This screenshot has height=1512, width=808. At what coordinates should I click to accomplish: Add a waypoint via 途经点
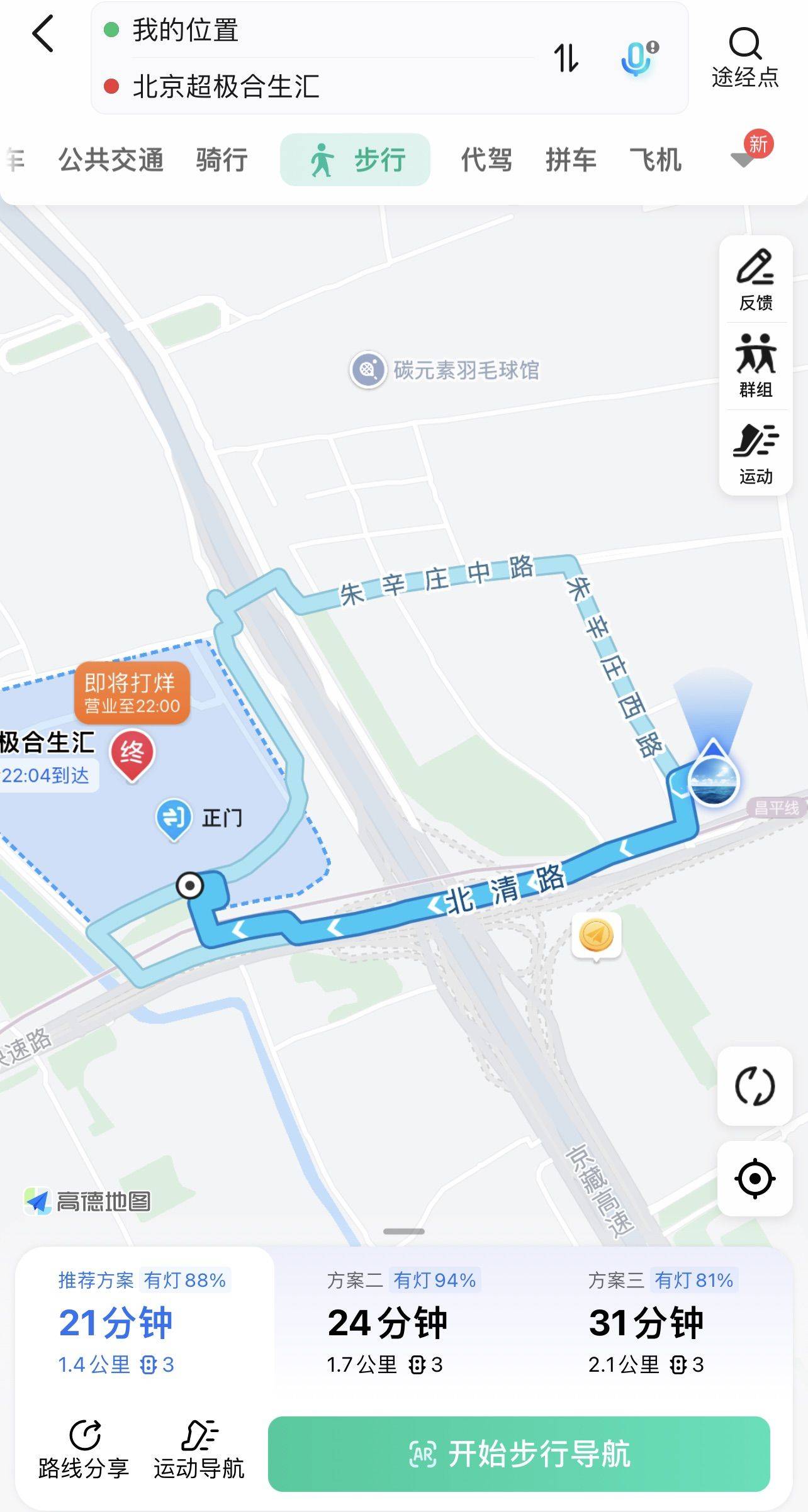tap(745, 58)
